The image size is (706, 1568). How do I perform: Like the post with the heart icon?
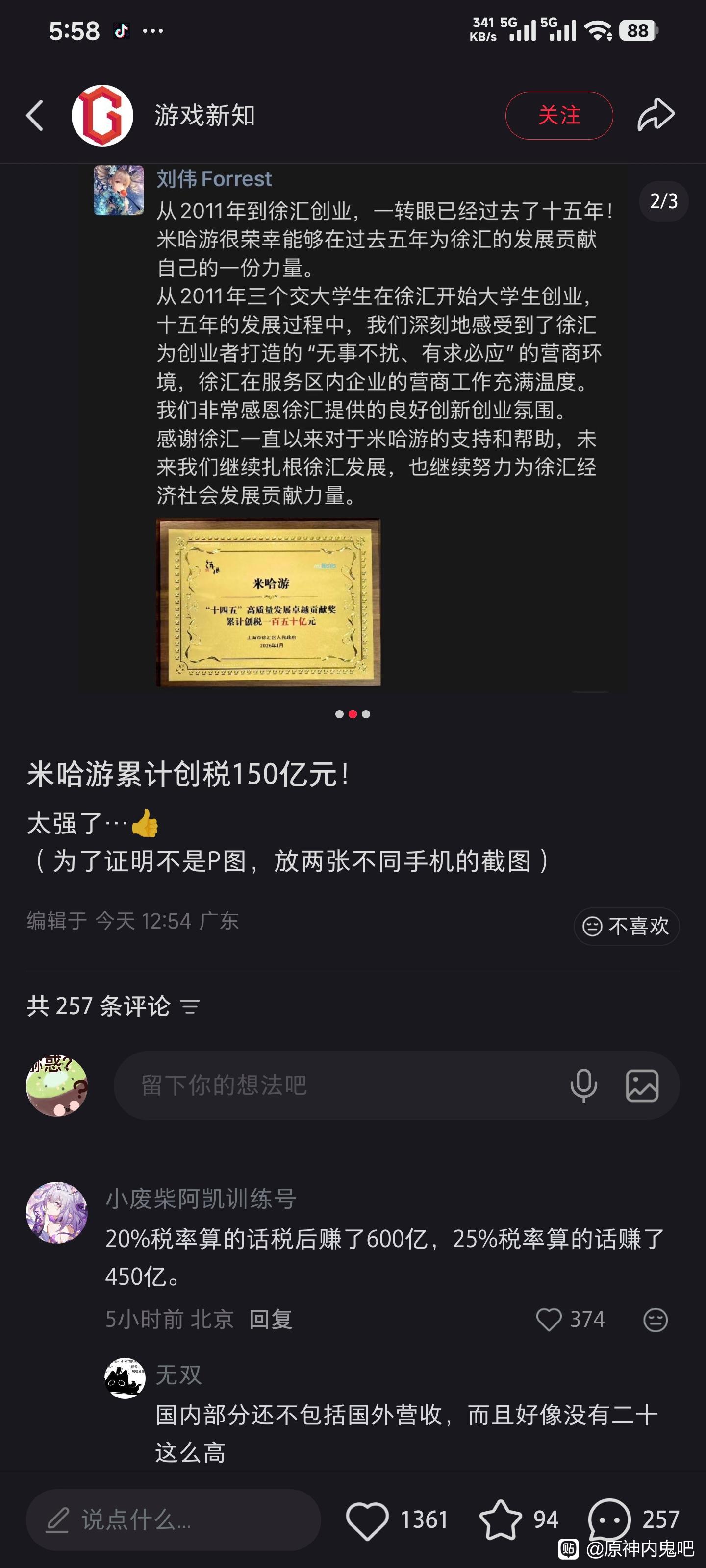(367, 1520)
